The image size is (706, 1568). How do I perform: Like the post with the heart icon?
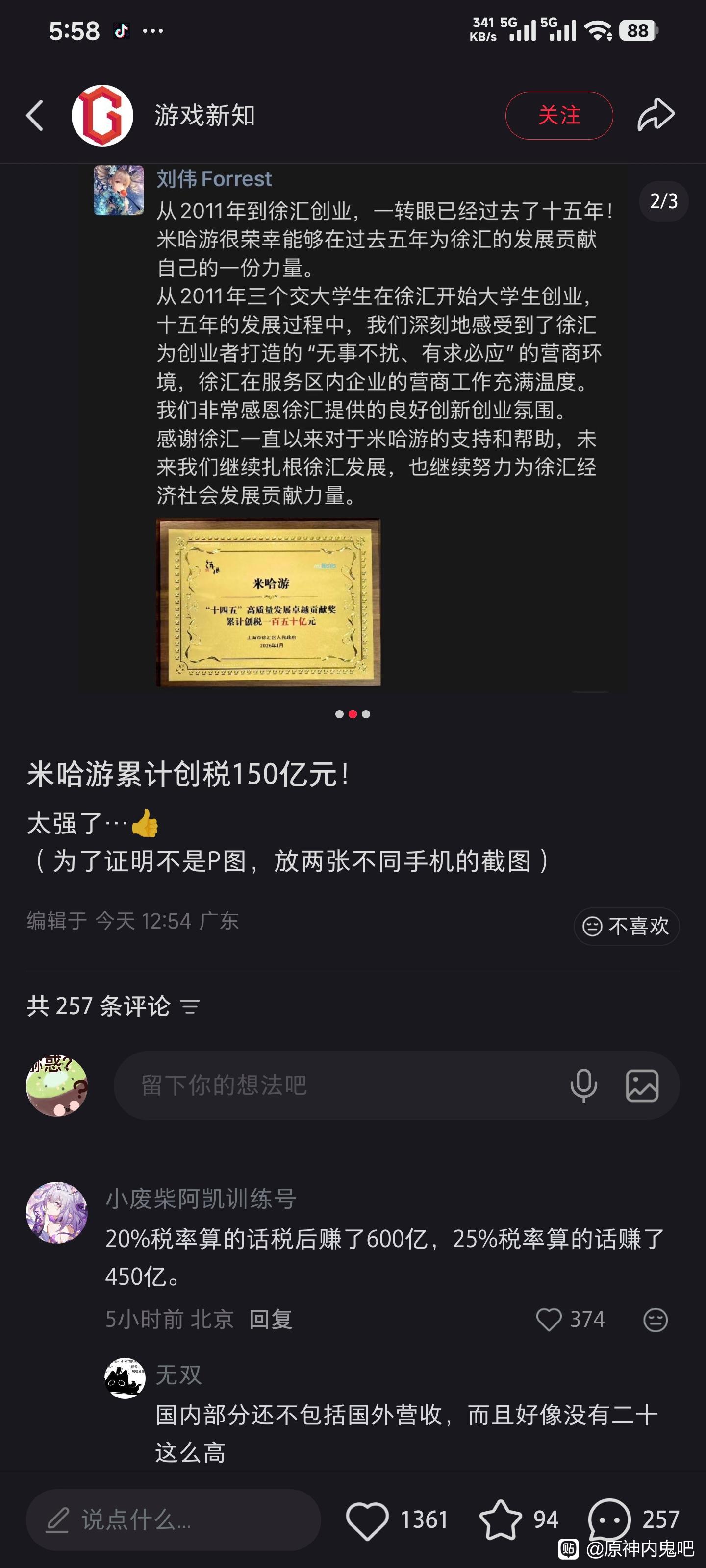(367, 1520)
